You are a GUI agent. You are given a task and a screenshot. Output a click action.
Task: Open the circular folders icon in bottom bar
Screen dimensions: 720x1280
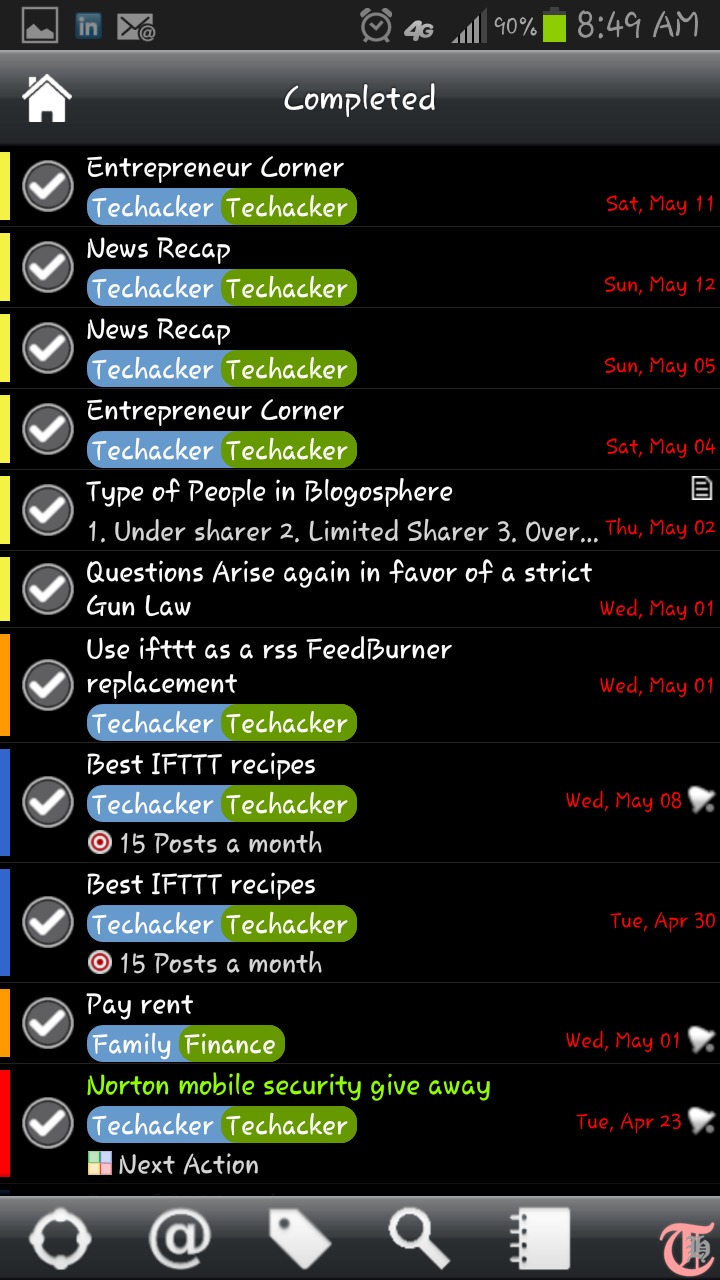tap(60, 1239)
